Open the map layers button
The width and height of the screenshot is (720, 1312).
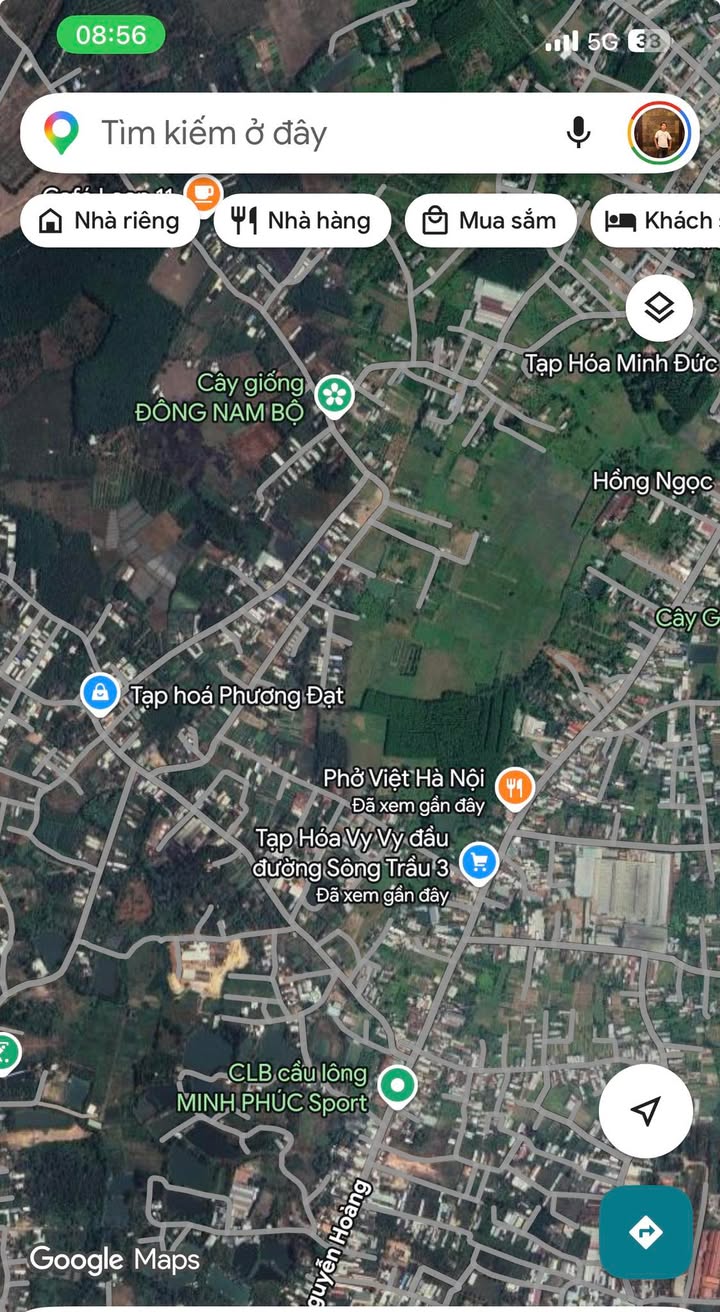click(x=659, y=308)
